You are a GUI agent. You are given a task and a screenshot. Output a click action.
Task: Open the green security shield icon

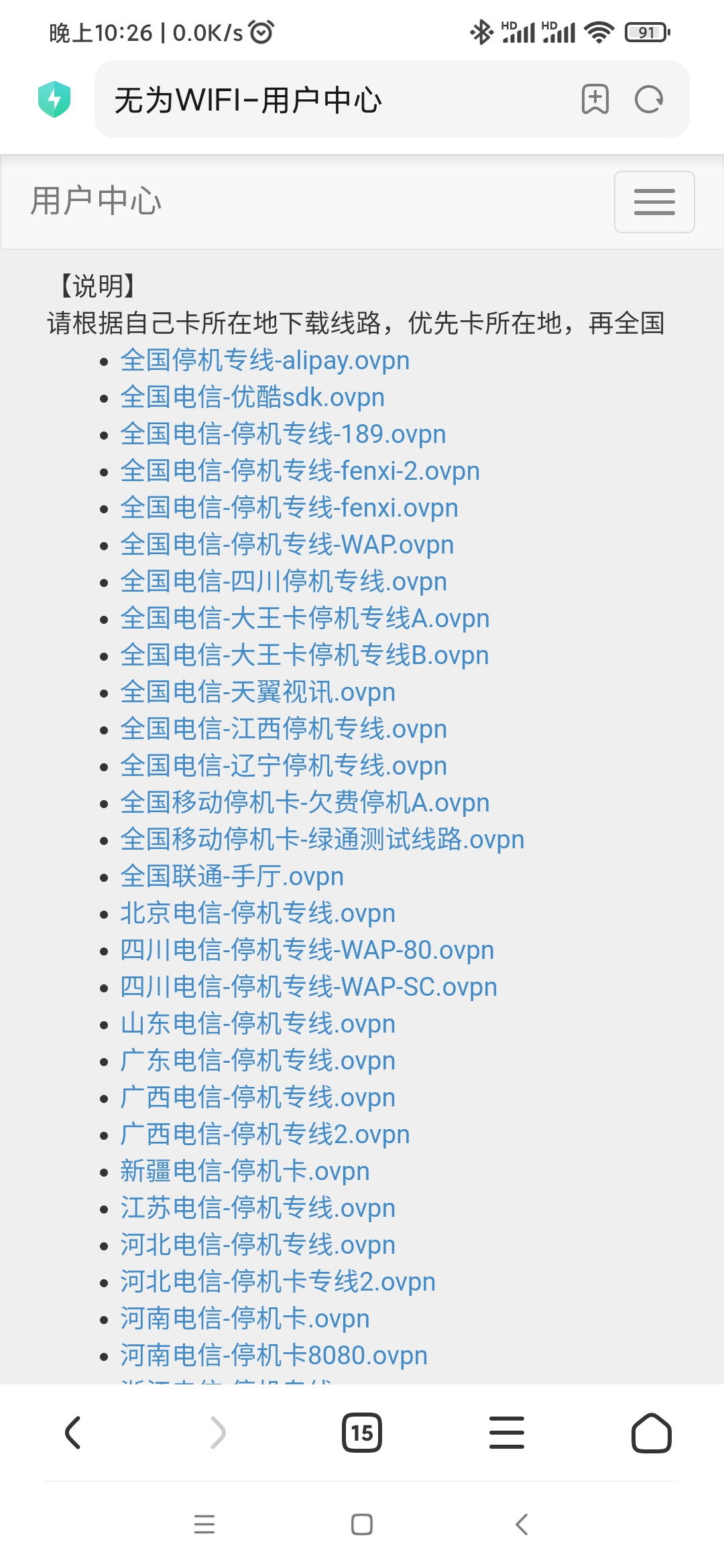pos(54,100)
